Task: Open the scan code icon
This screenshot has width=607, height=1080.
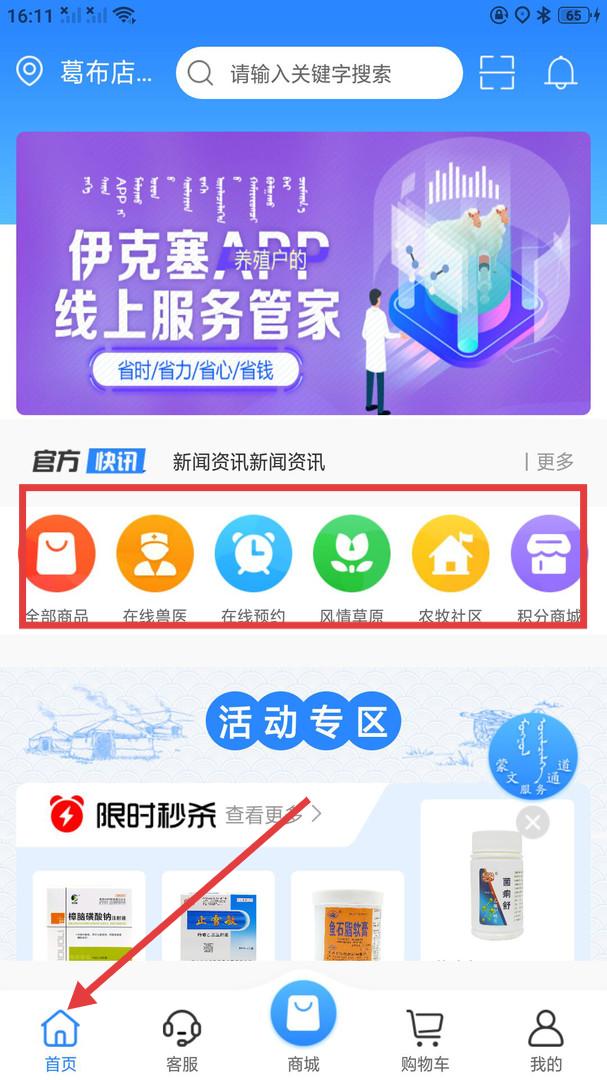Action: (x=497, y=72)
